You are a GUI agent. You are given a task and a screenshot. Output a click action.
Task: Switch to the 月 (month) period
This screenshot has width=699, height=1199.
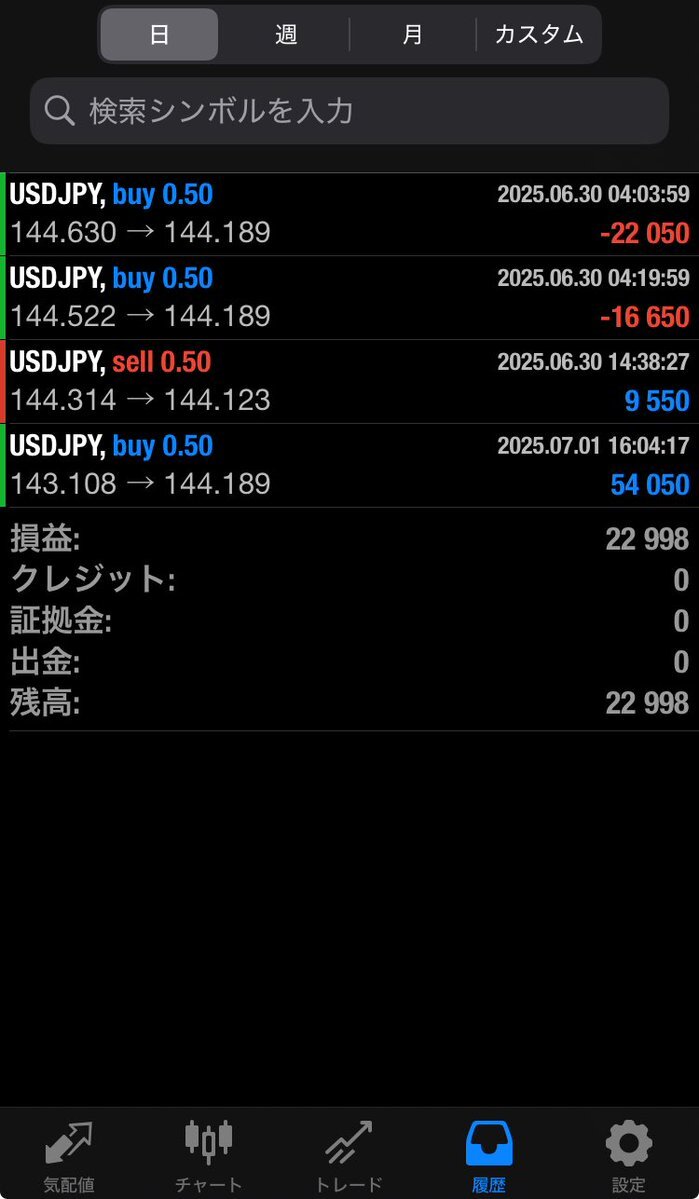click(x=412, y=34)
